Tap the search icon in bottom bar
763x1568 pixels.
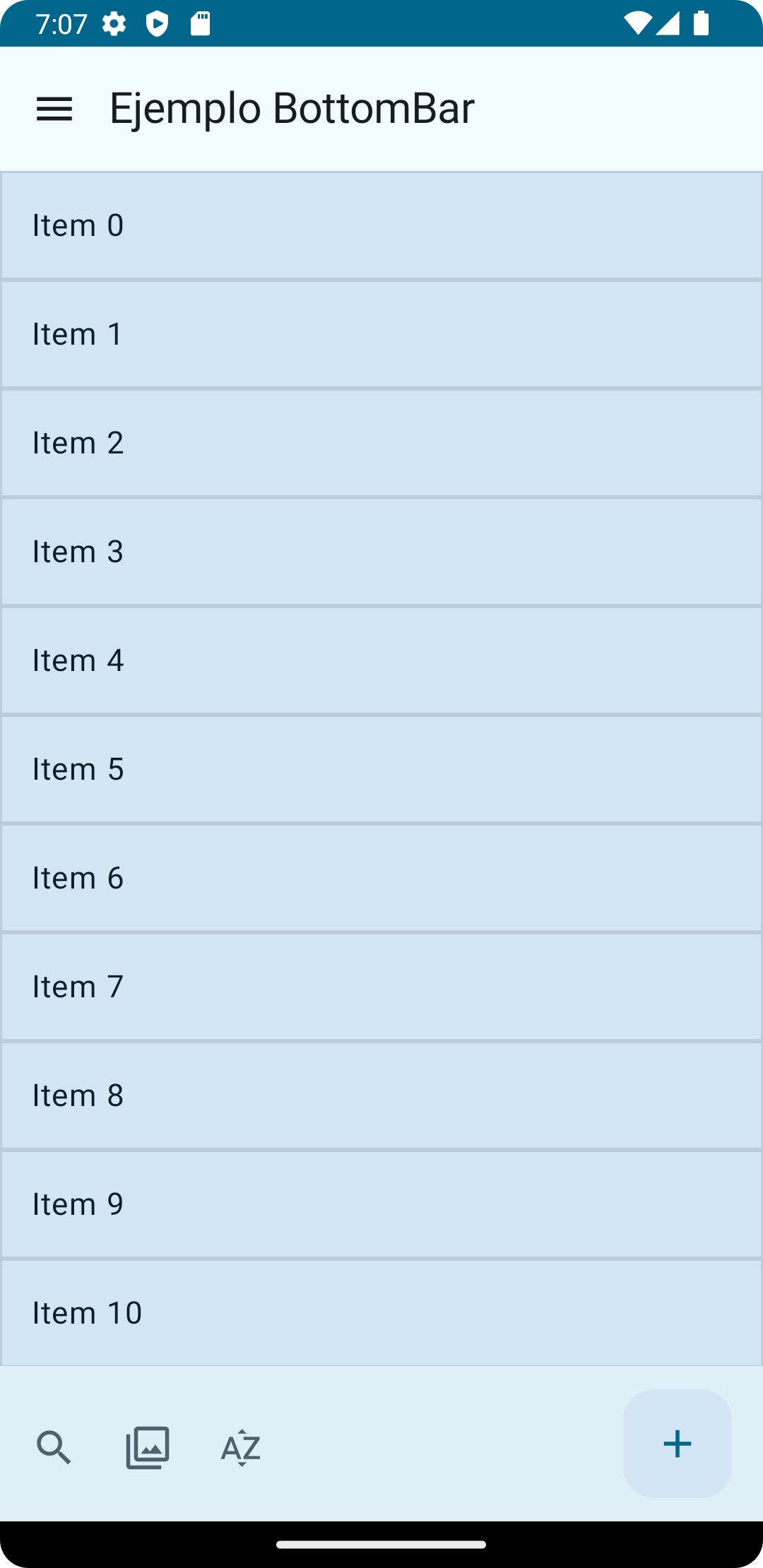[x=54, y=1447]
